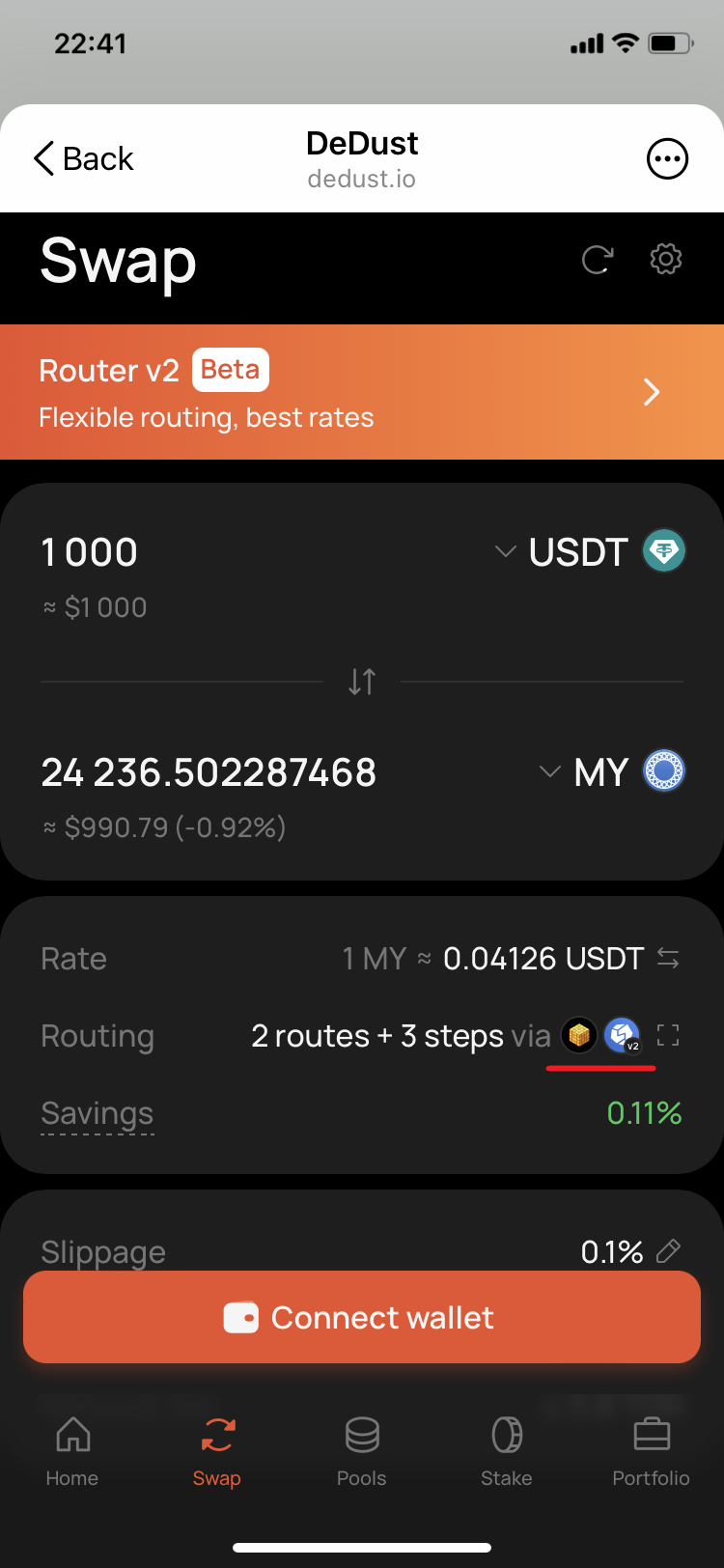This screenshot has width=724, height=1568.
Task: Open swap settings gear
Action: (666, 260)
